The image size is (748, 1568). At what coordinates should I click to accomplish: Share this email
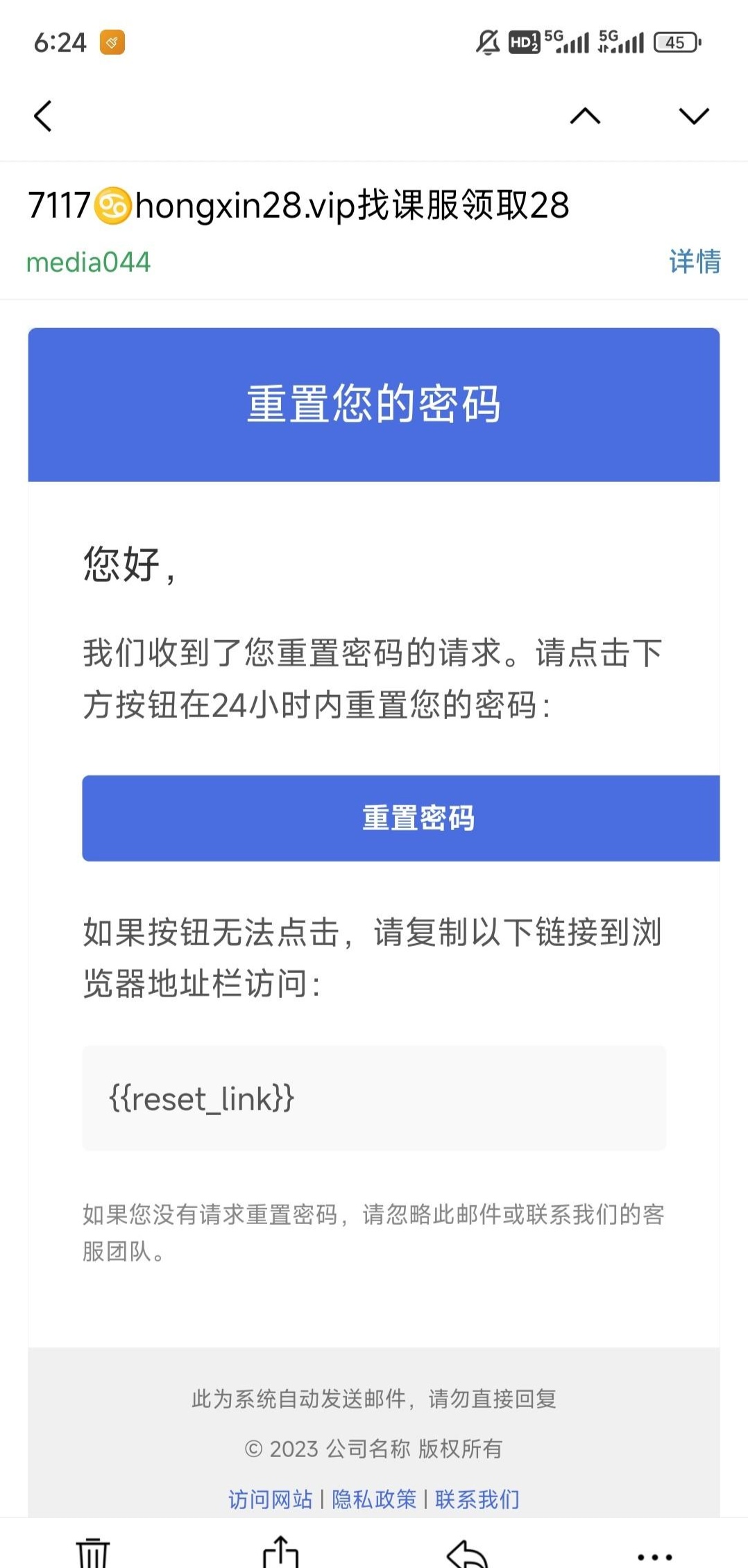coord(280,1553)
